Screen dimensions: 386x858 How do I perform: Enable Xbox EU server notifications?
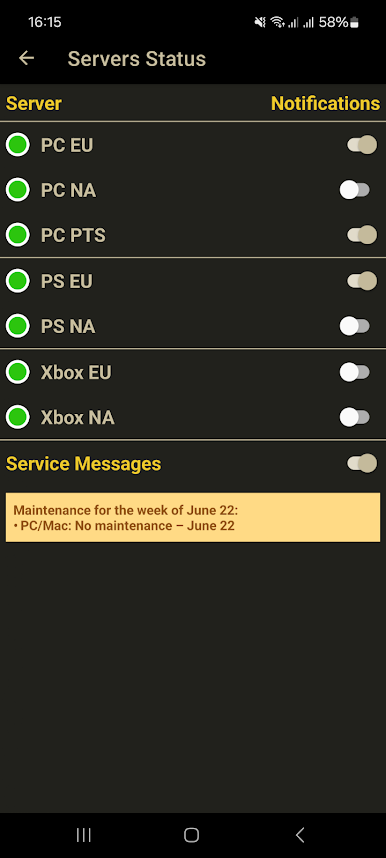355,373
